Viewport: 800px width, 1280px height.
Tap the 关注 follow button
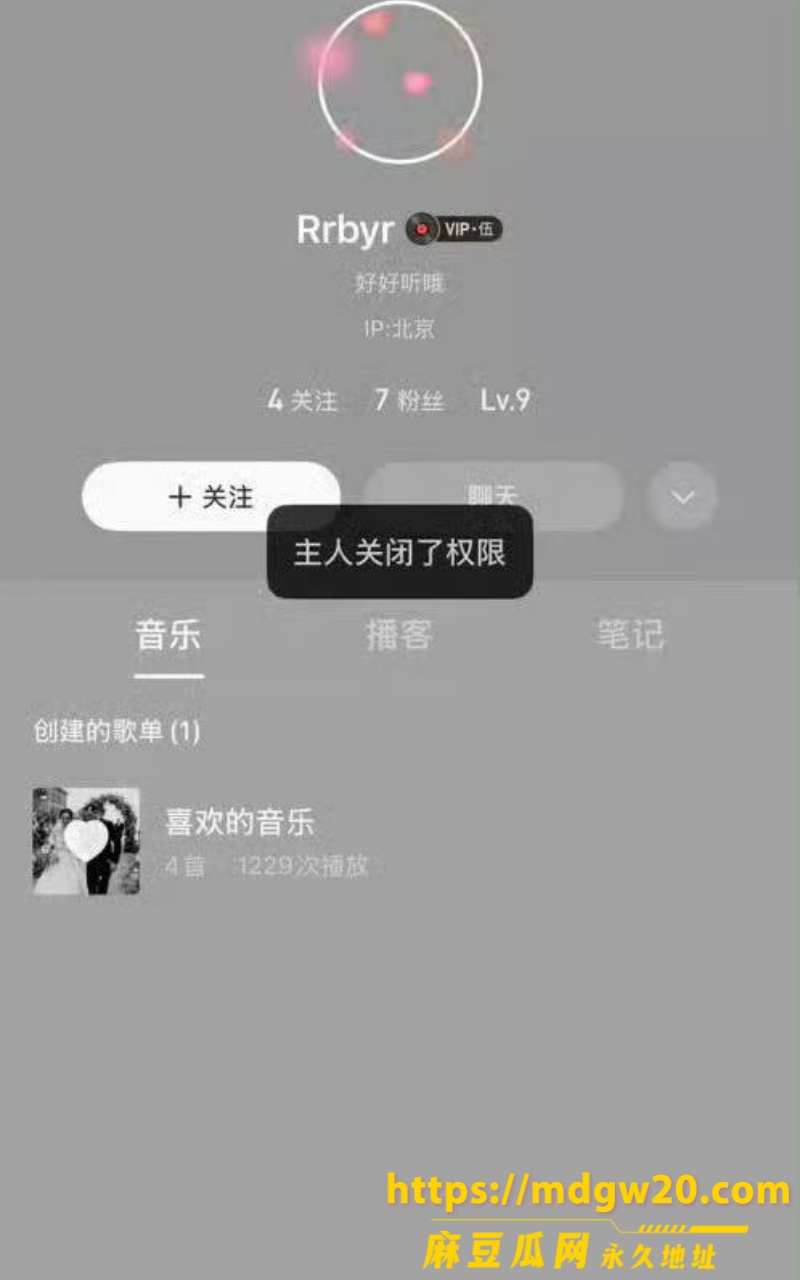[x=211, y=496]
